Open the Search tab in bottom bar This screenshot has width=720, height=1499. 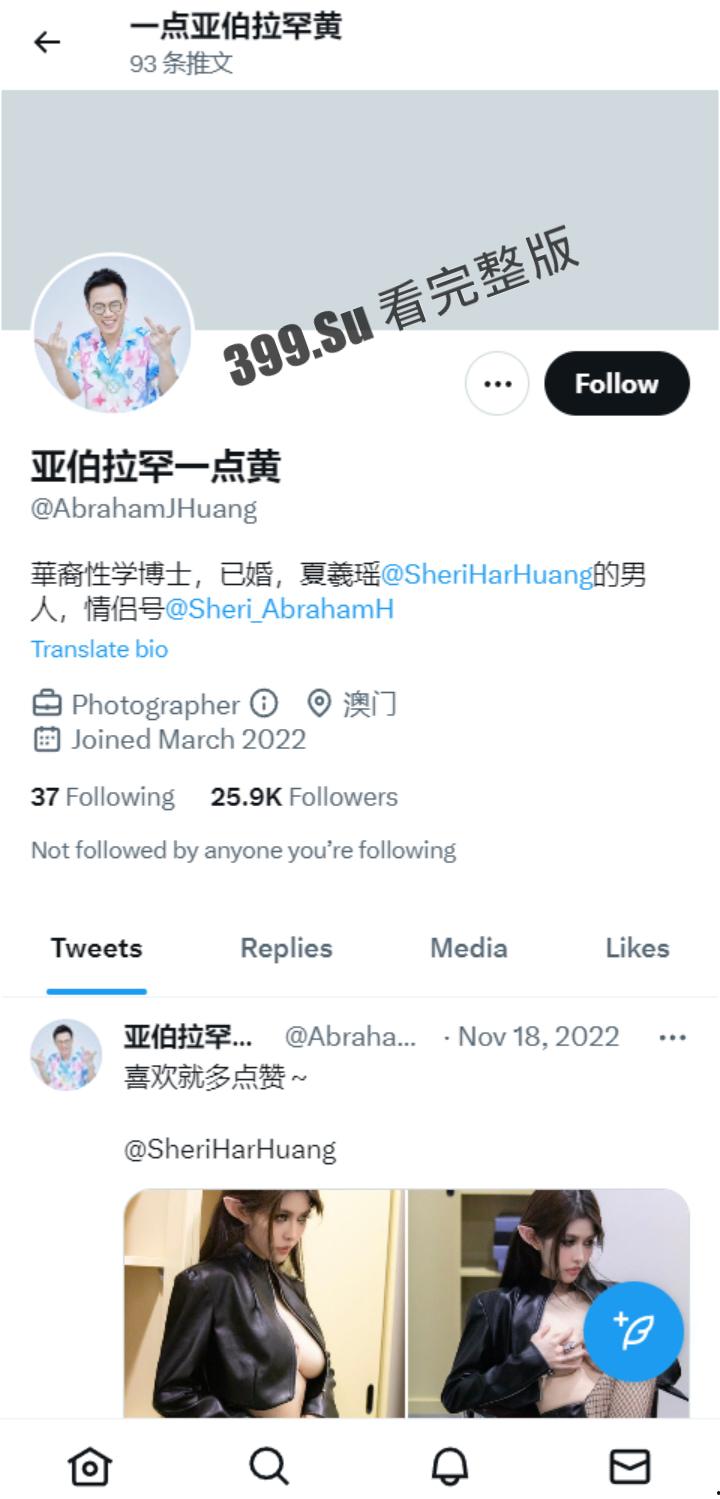(268, 1467)
